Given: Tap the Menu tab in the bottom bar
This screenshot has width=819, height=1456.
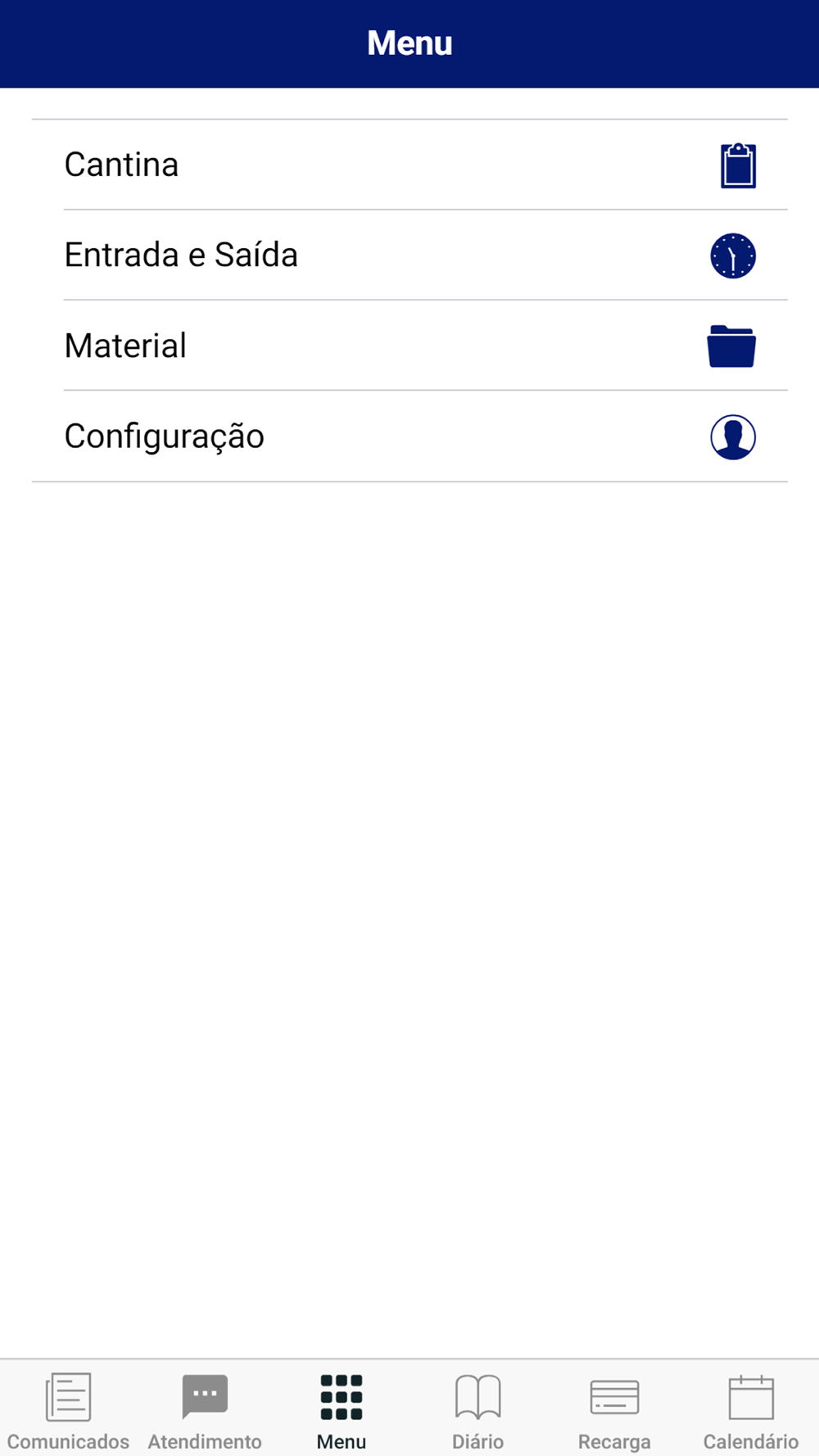Looking at the screenshot, I should coord(342,1409).
